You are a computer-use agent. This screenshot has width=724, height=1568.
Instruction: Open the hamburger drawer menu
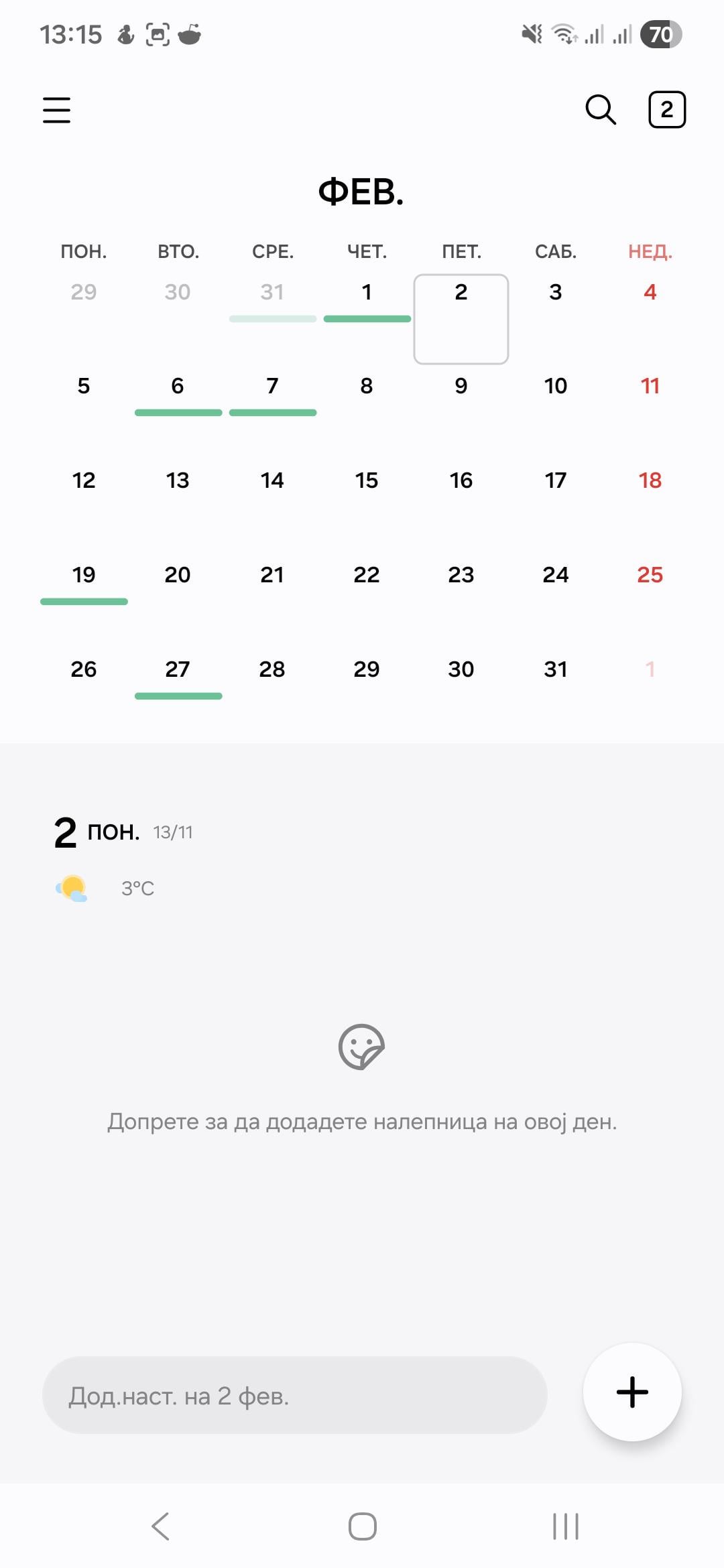click(x=57, y=110)
